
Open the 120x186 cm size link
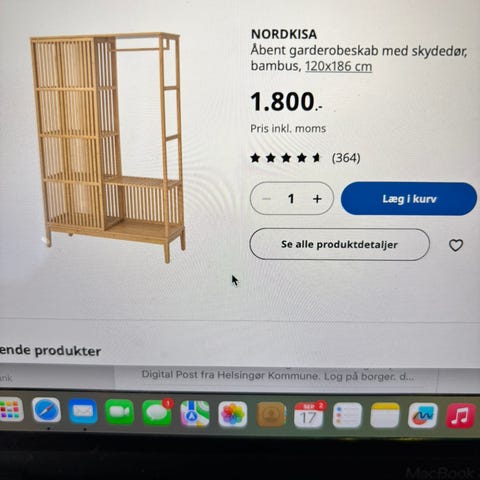coord(338,66)
